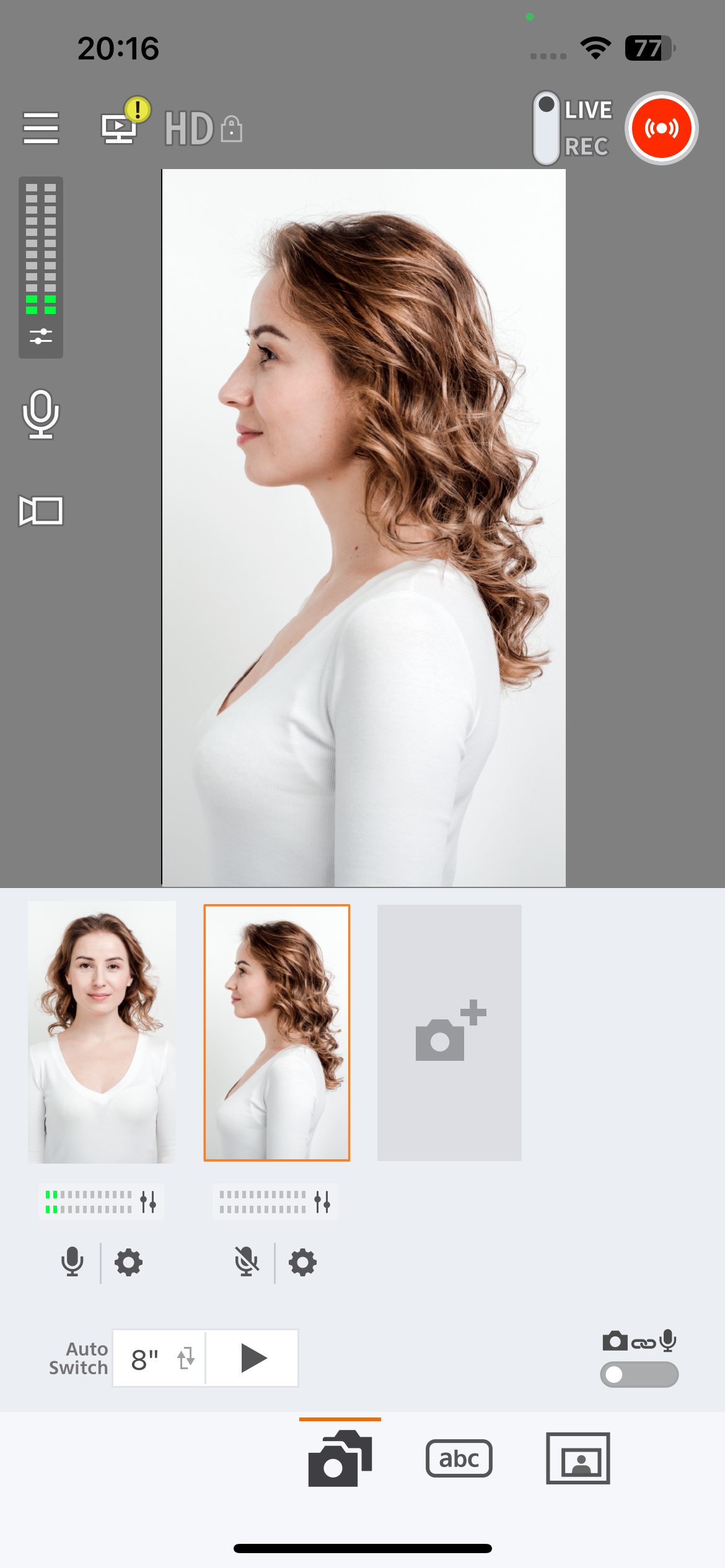Toggle the LIVE/REC mode switch
Screen dimensions: 725x1568
547,129
